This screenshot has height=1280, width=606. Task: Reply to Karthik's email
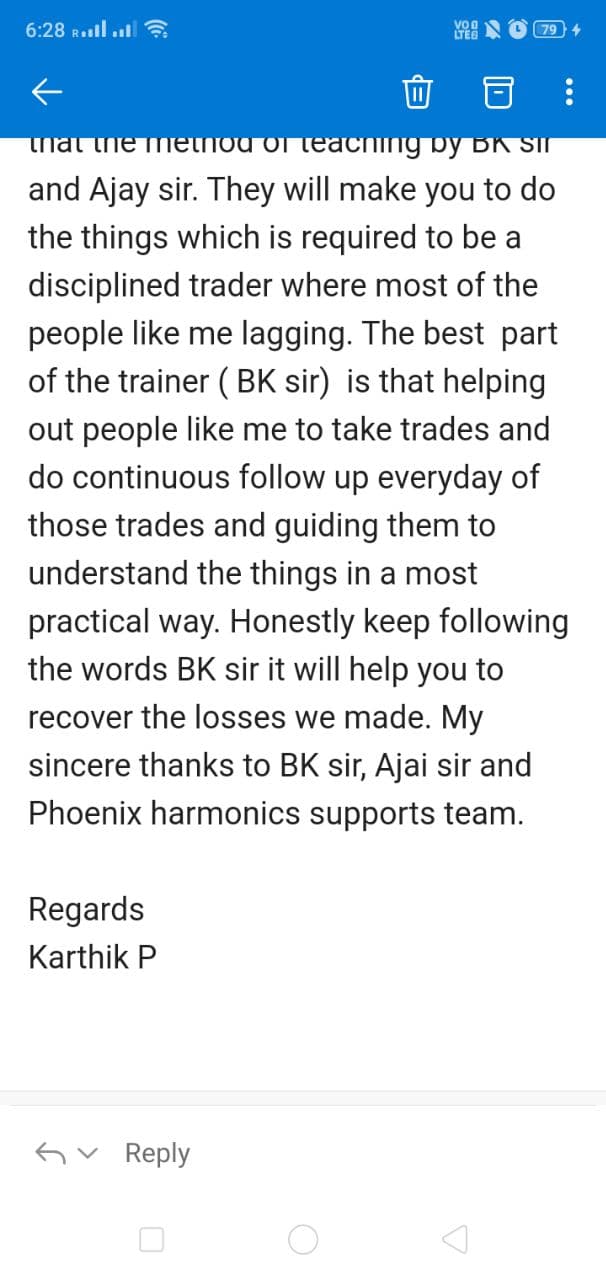[x=157, y=1153]
